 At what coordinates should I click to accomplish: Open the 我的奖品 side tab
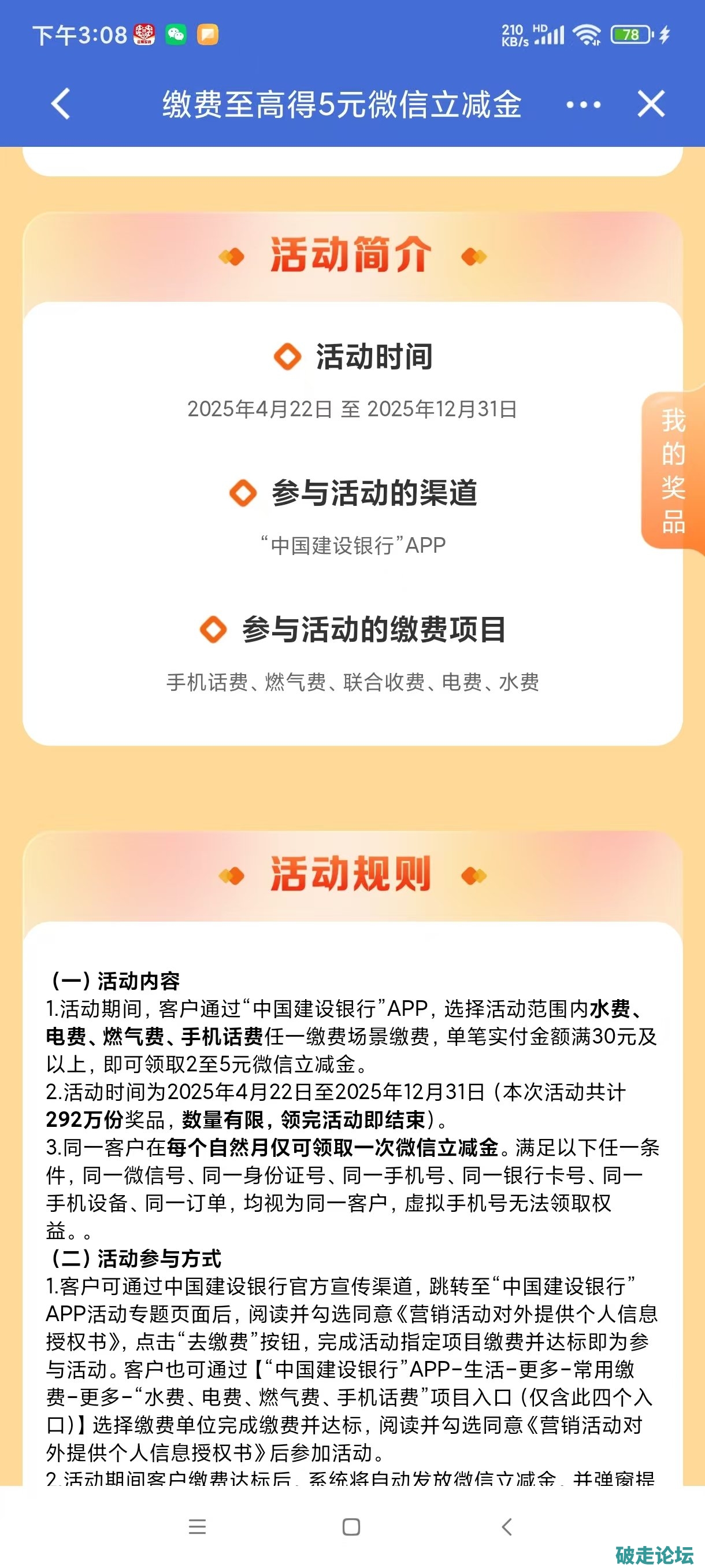pyautogui.click(x=673, y=471)
